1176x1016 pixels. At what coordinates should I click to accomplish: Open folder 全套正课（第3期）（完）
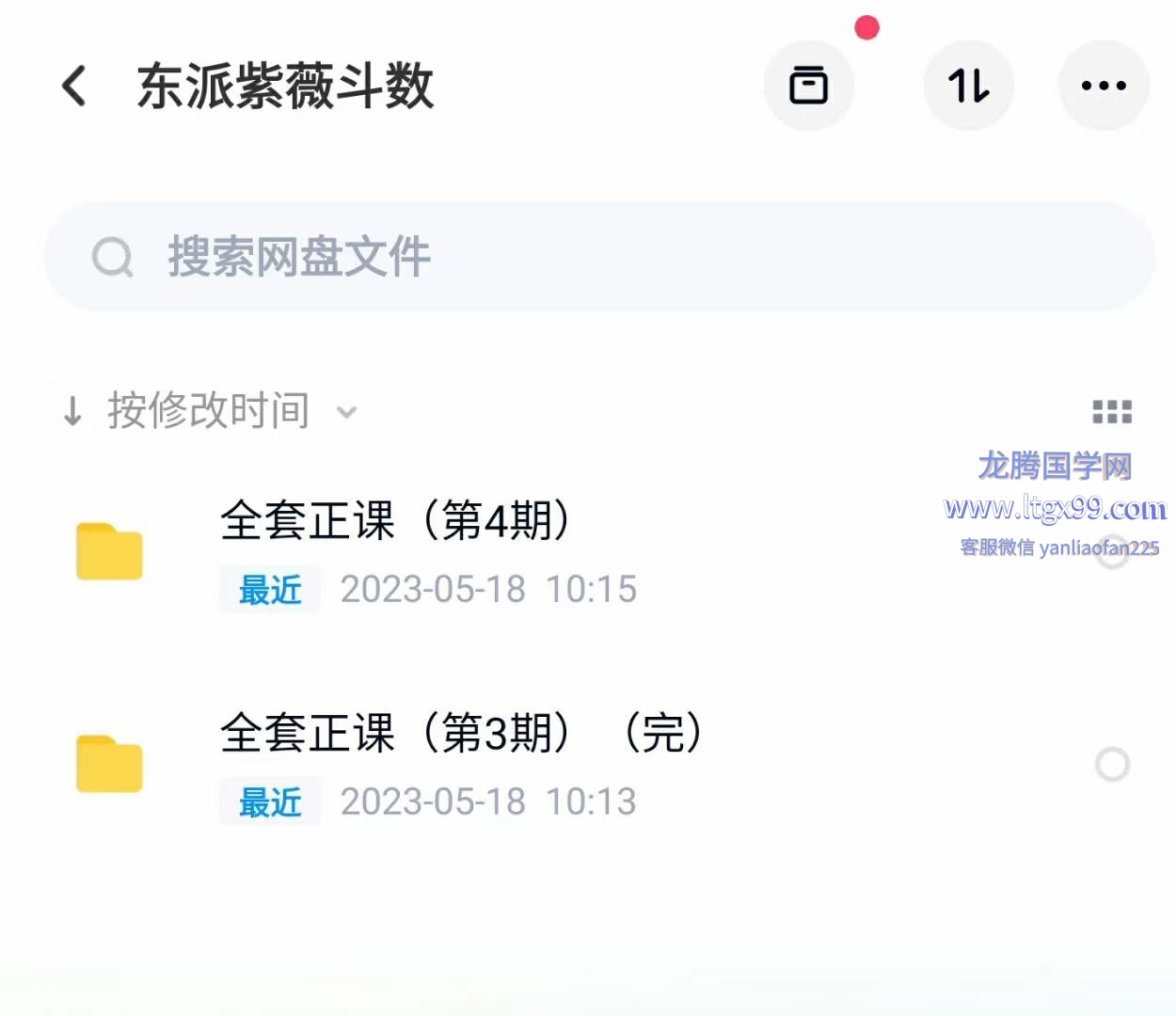click(x=461, y=733)
